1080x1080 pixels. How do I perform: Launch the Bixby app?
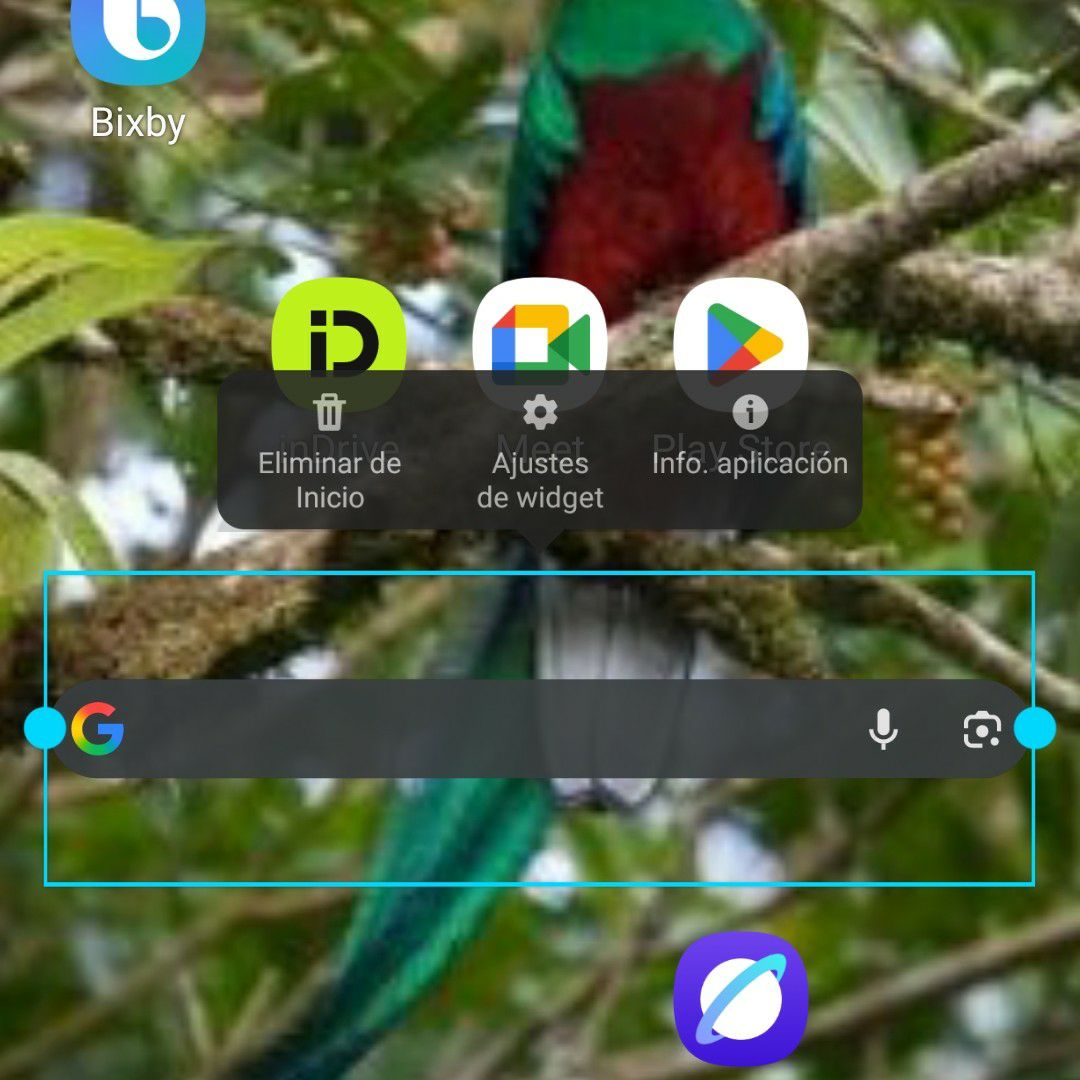pyautogui.click(x=138, y=40)
